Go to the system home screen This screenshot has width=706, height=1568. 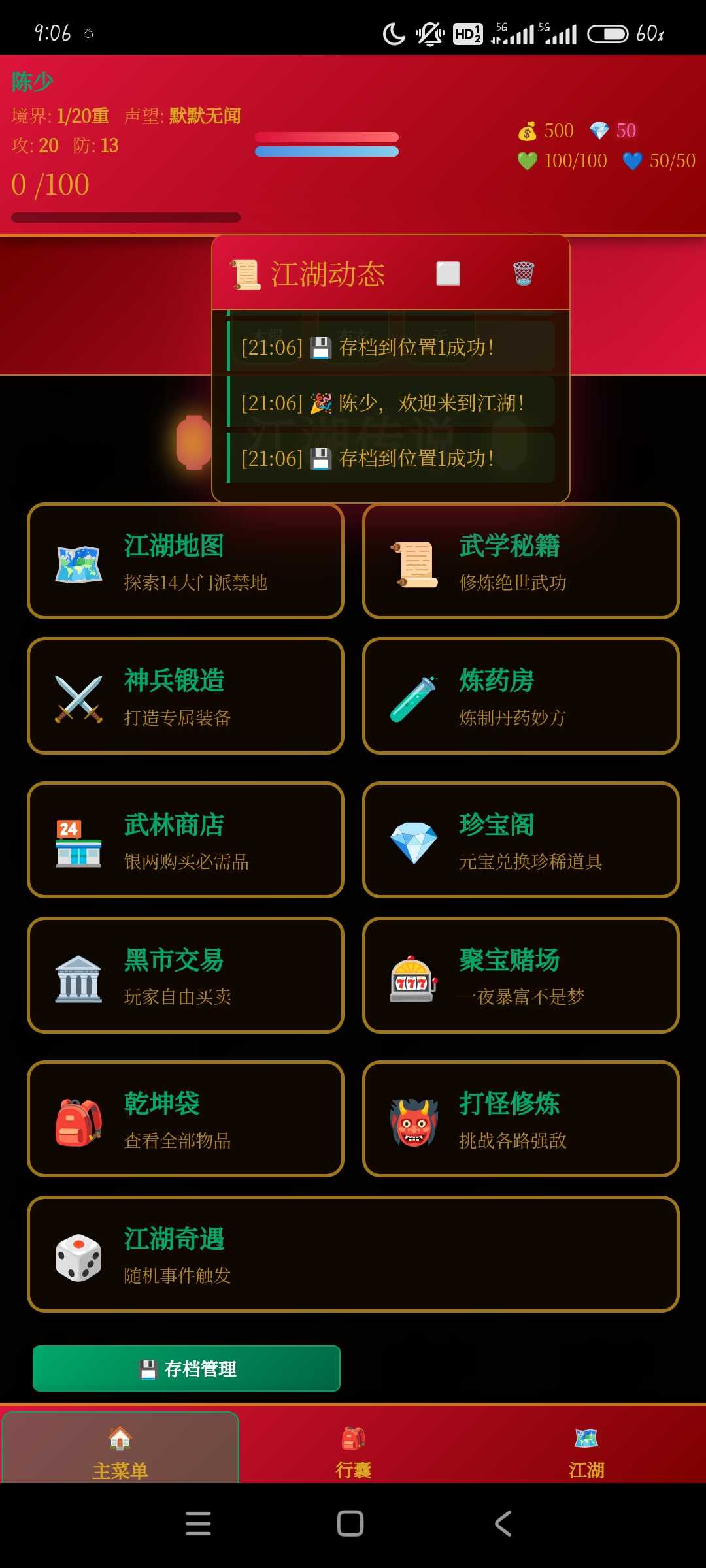tap(350, 1524)
